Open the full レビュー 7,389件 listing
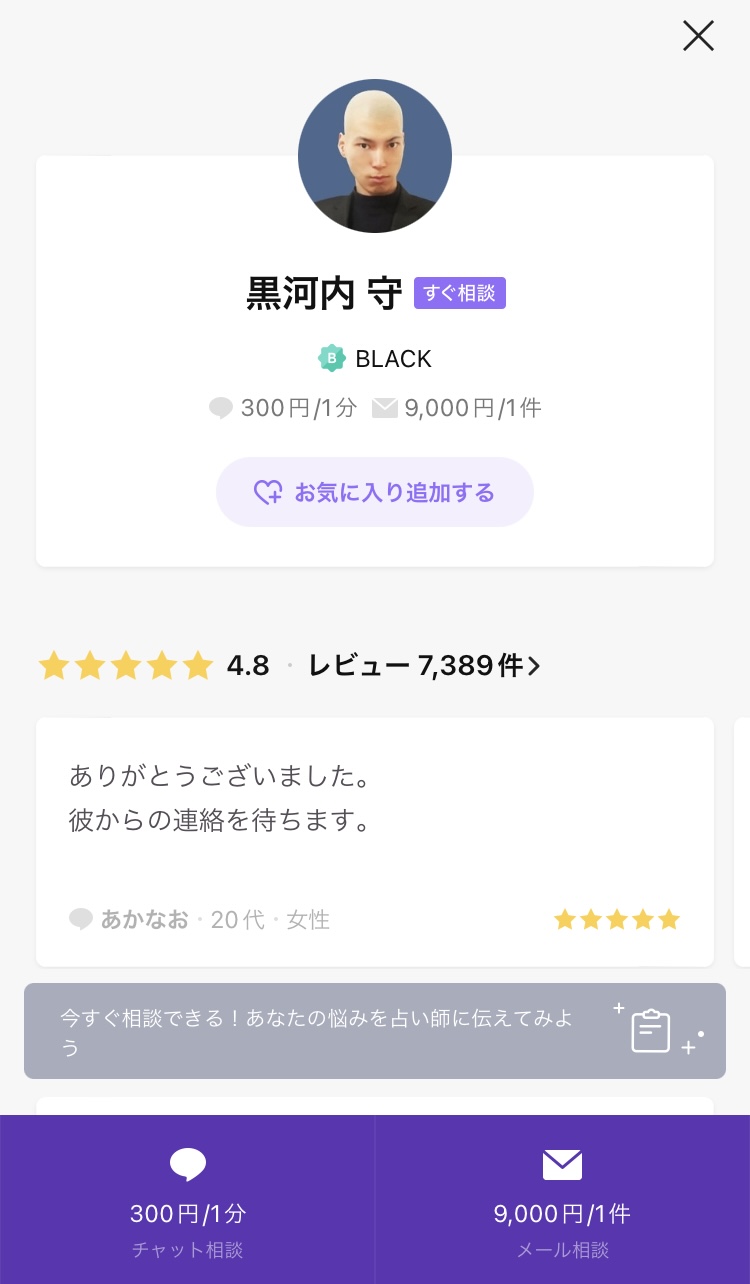 point(420,665)
